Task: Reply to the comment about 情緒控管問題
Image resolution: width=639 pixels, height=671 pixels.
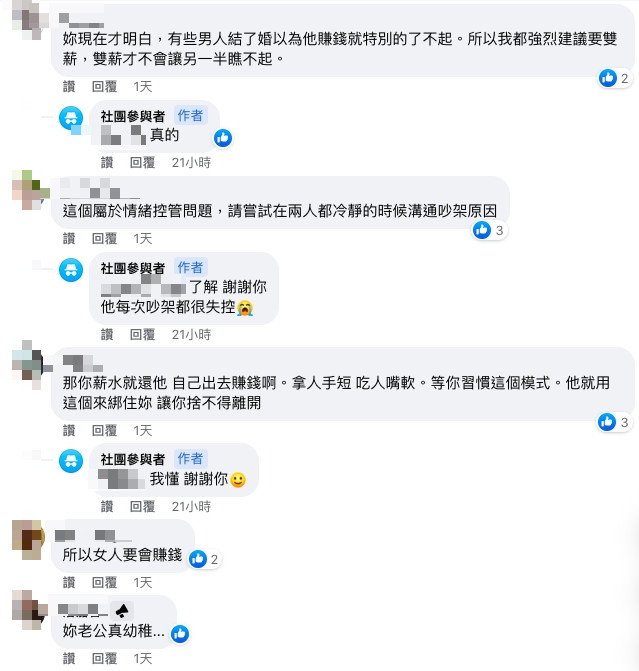Action: click(x=104, y=238)
